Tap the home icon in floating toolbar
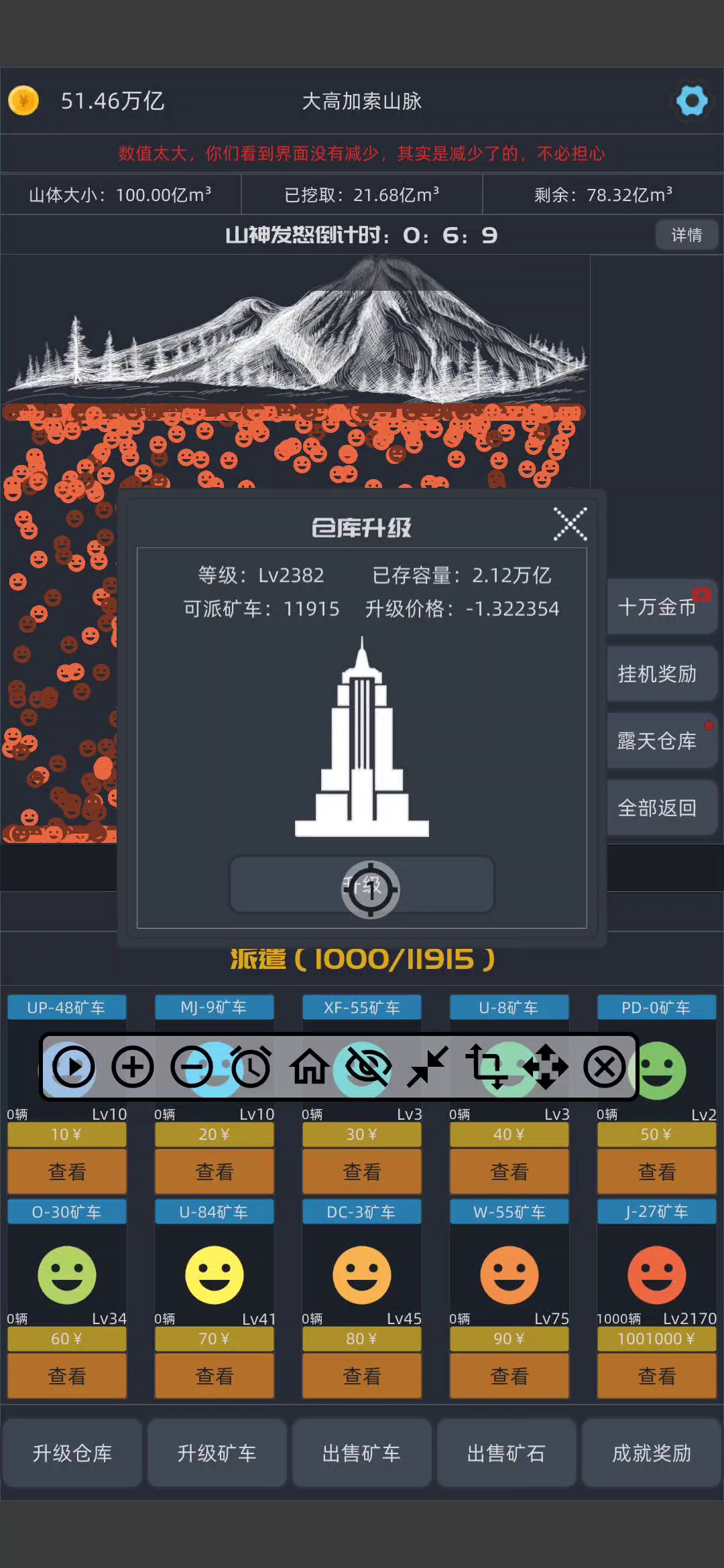The width and height of the screenshot is (724, 1568). 310,1067
